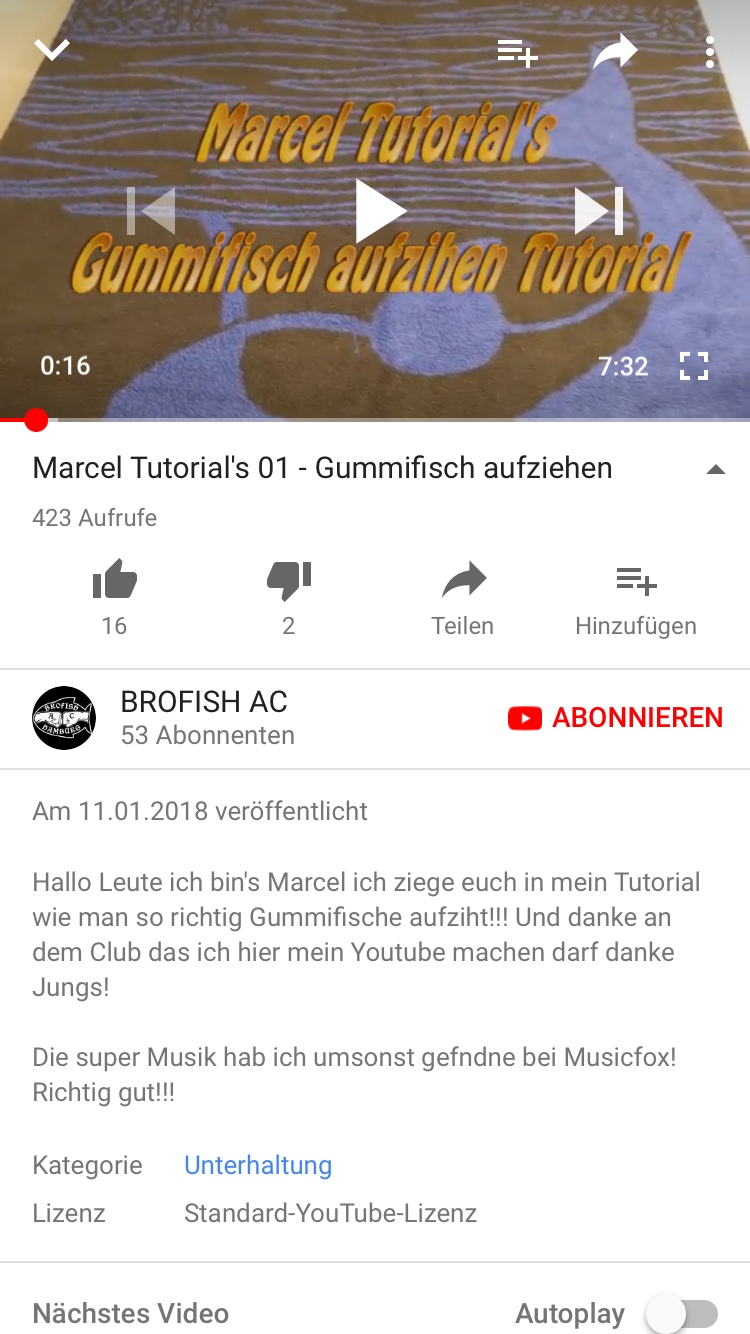The height and width of the screenshot is (1334, 750).
Task: Add the video to a playlist from the player overlay
Action: 517,52
